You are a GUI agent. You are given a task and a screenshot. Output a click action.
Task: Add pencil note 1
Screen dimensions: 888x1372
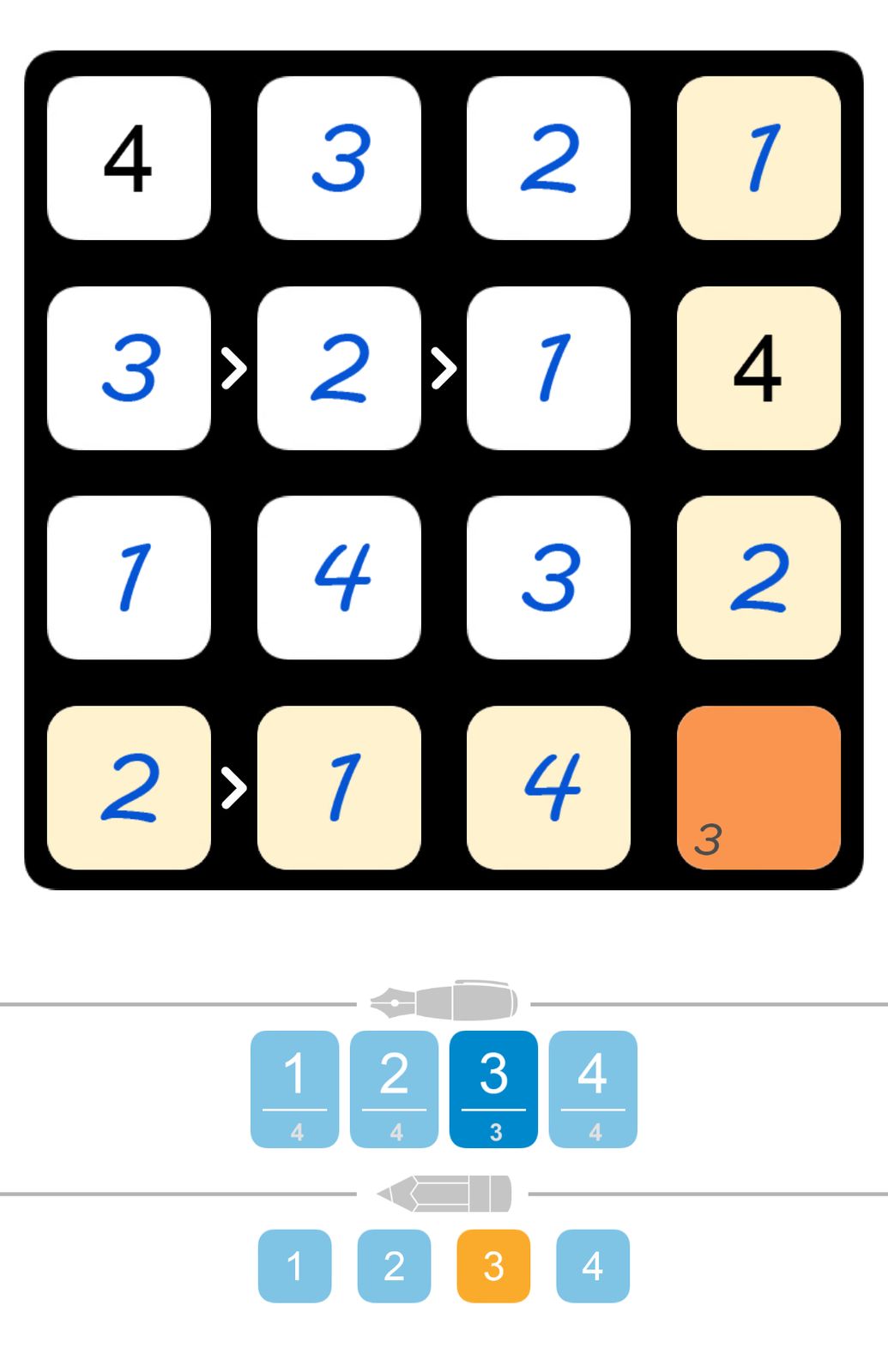[294, 1266]
